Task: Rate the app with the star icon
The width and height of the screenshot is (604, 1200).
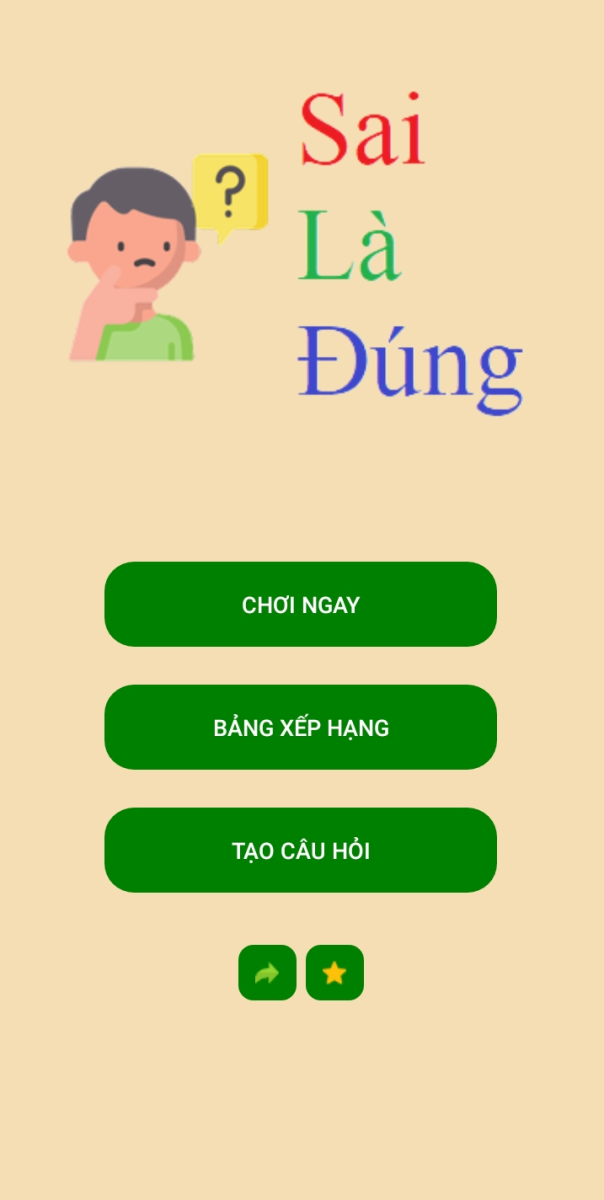Action: tap(334, 973)
